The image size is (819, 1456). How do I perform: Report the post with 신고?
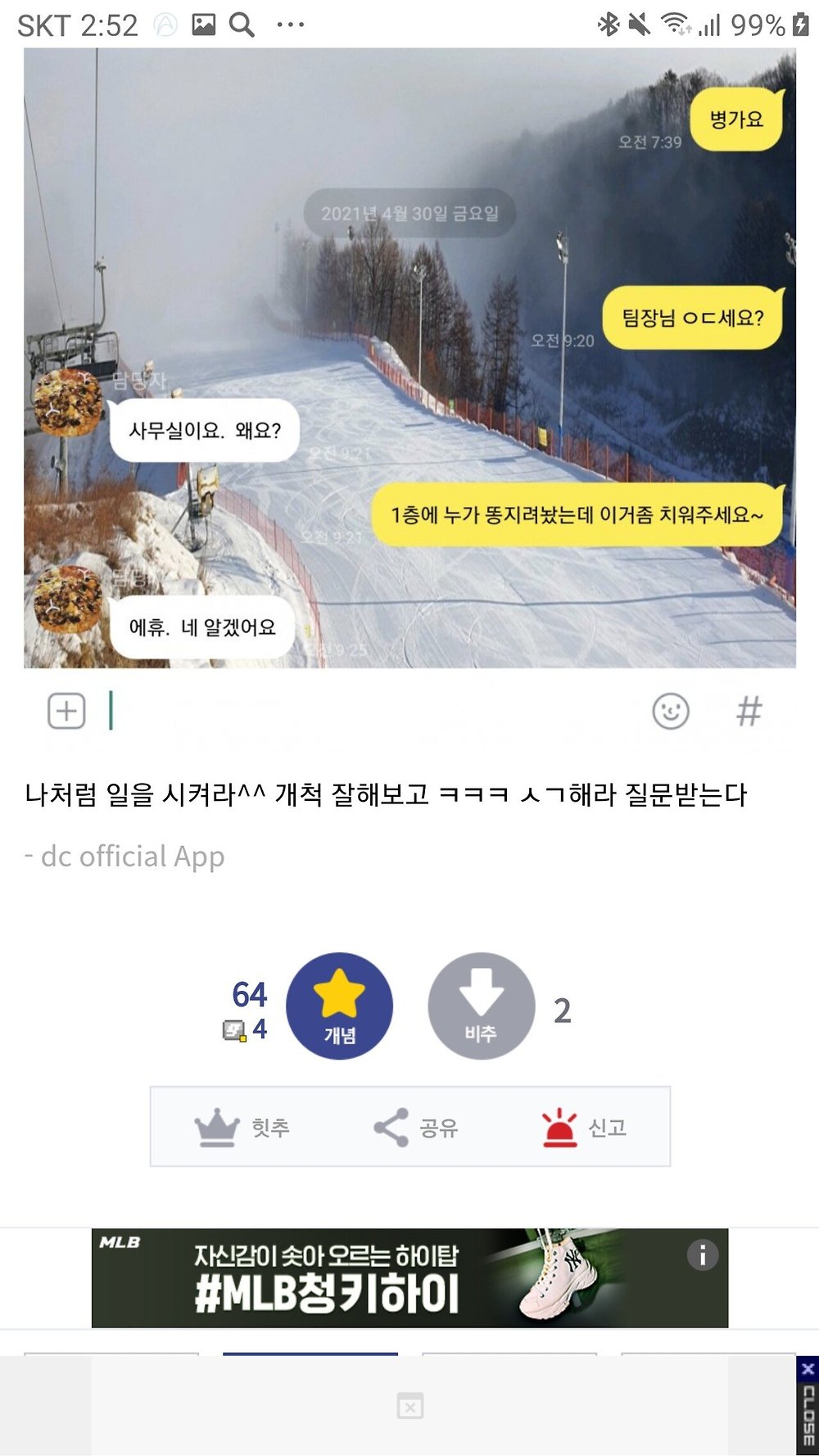(585, 1128)
